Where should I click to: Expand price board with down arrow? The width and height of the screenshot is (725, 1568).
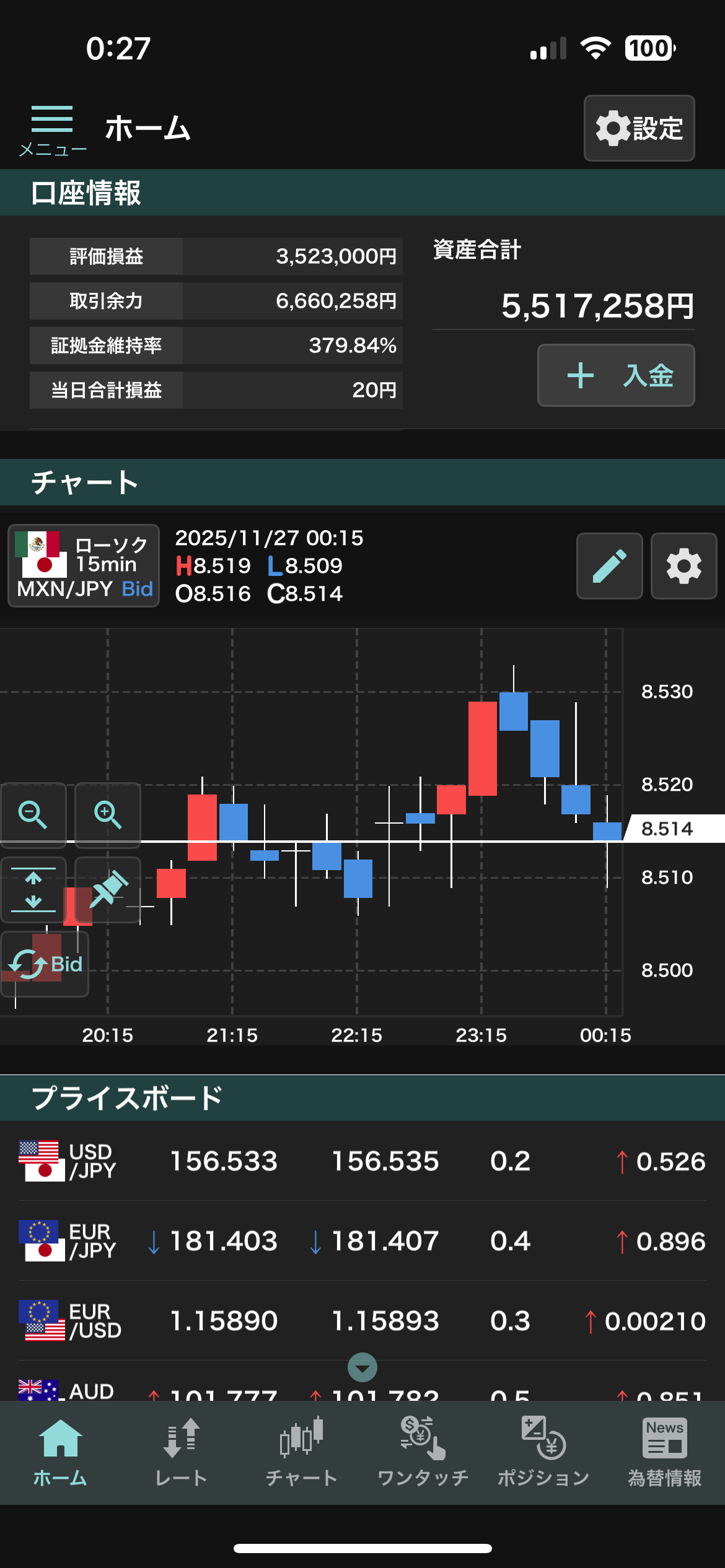tap(362, 1367)
